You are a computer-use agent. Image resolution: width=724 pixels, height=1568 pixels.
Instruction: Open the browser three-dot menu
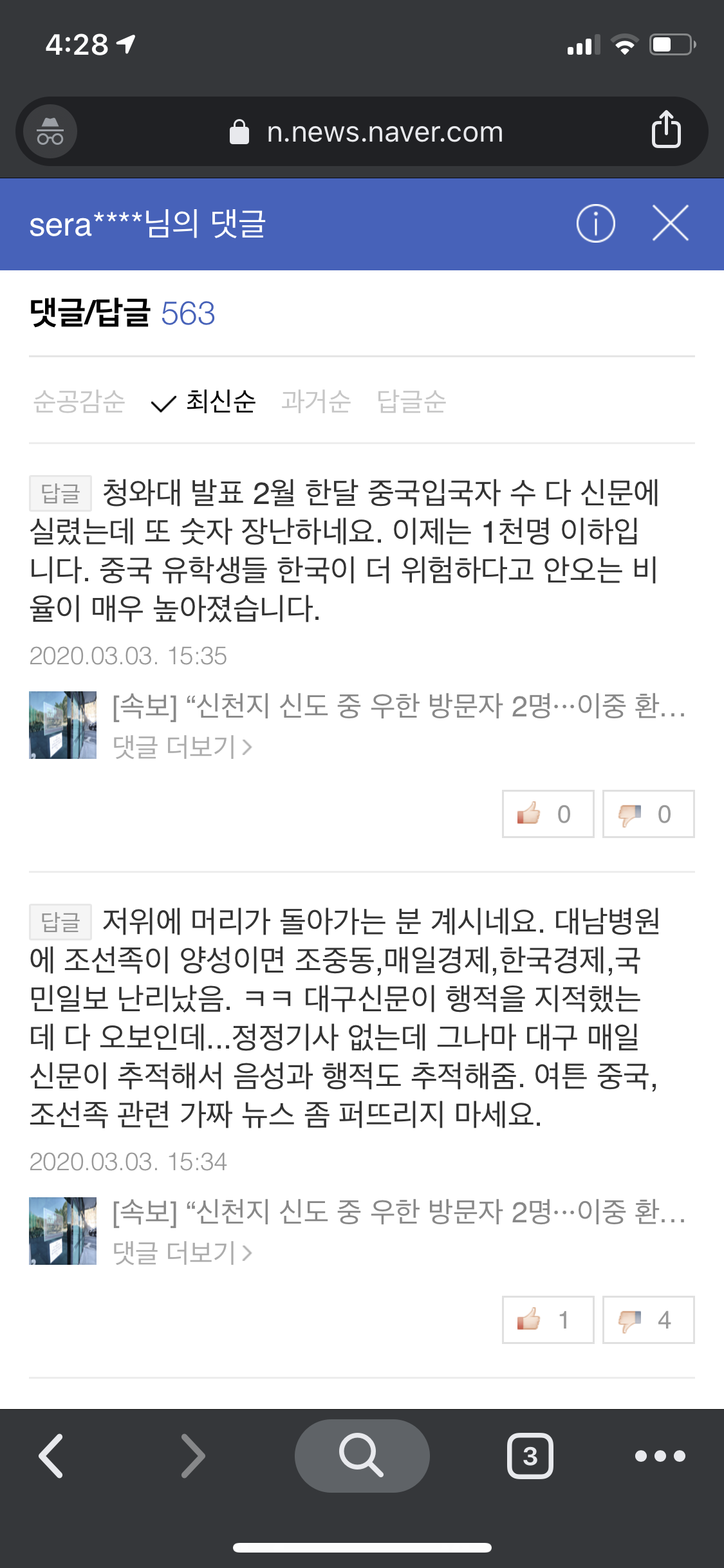click(x=660, y=1455)
